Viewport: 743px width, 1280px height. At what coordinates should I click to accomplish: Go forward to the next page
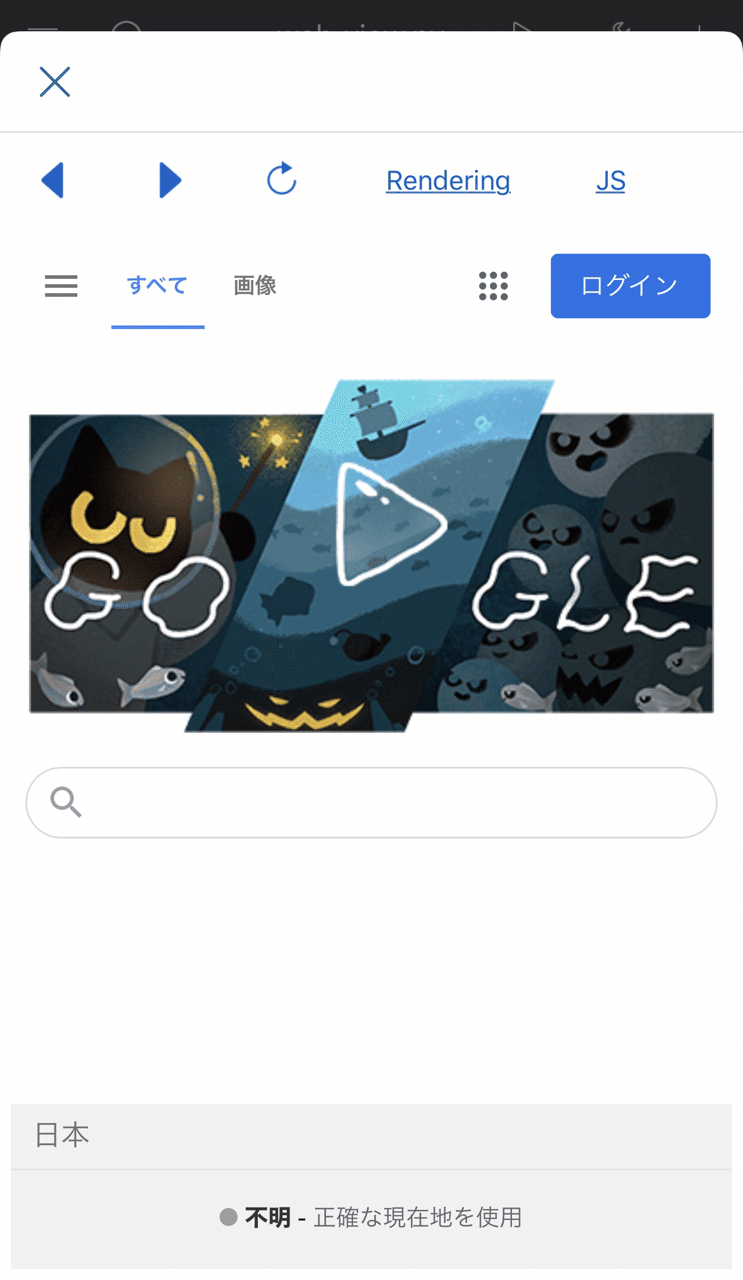[x=170, y=181]
